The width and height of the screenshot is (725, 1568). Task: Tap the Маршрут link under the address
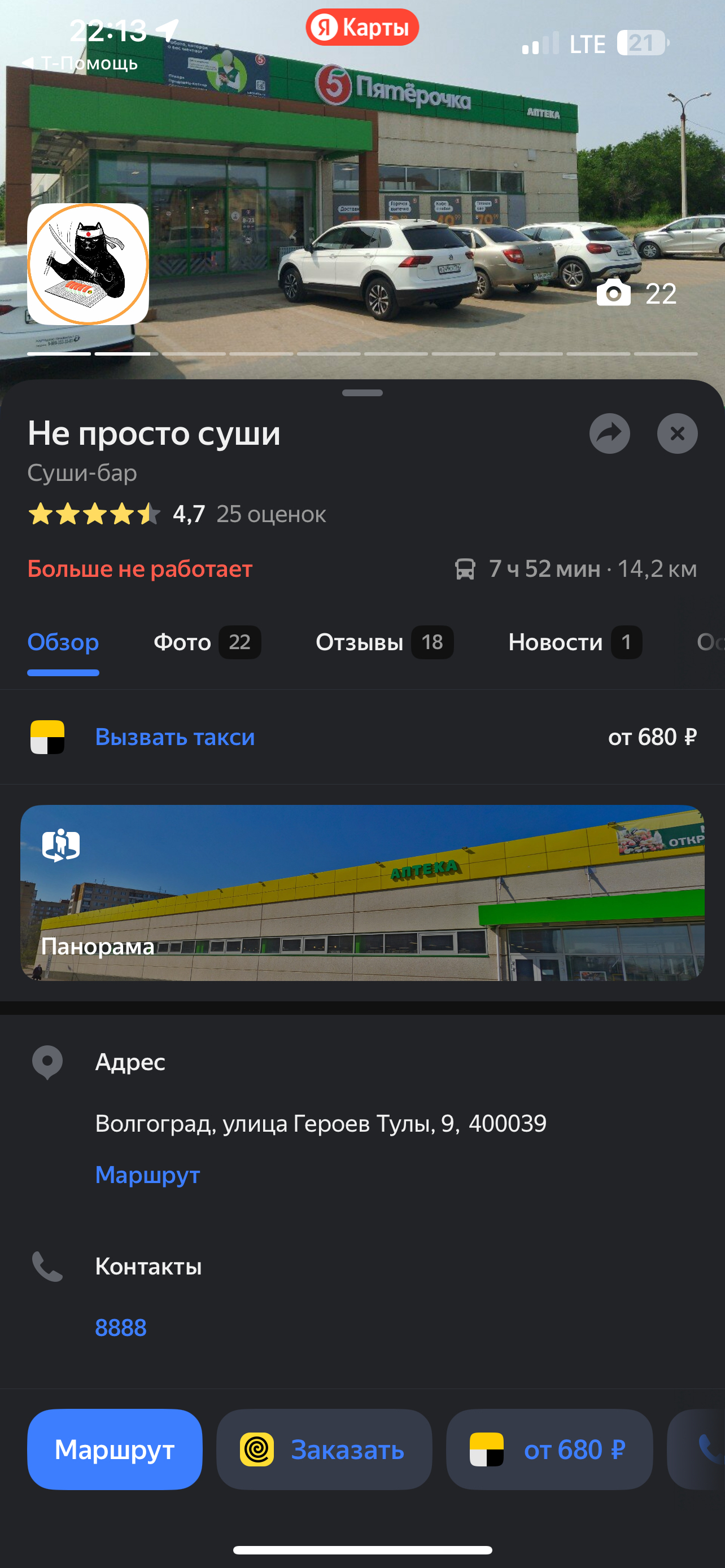147,1174
